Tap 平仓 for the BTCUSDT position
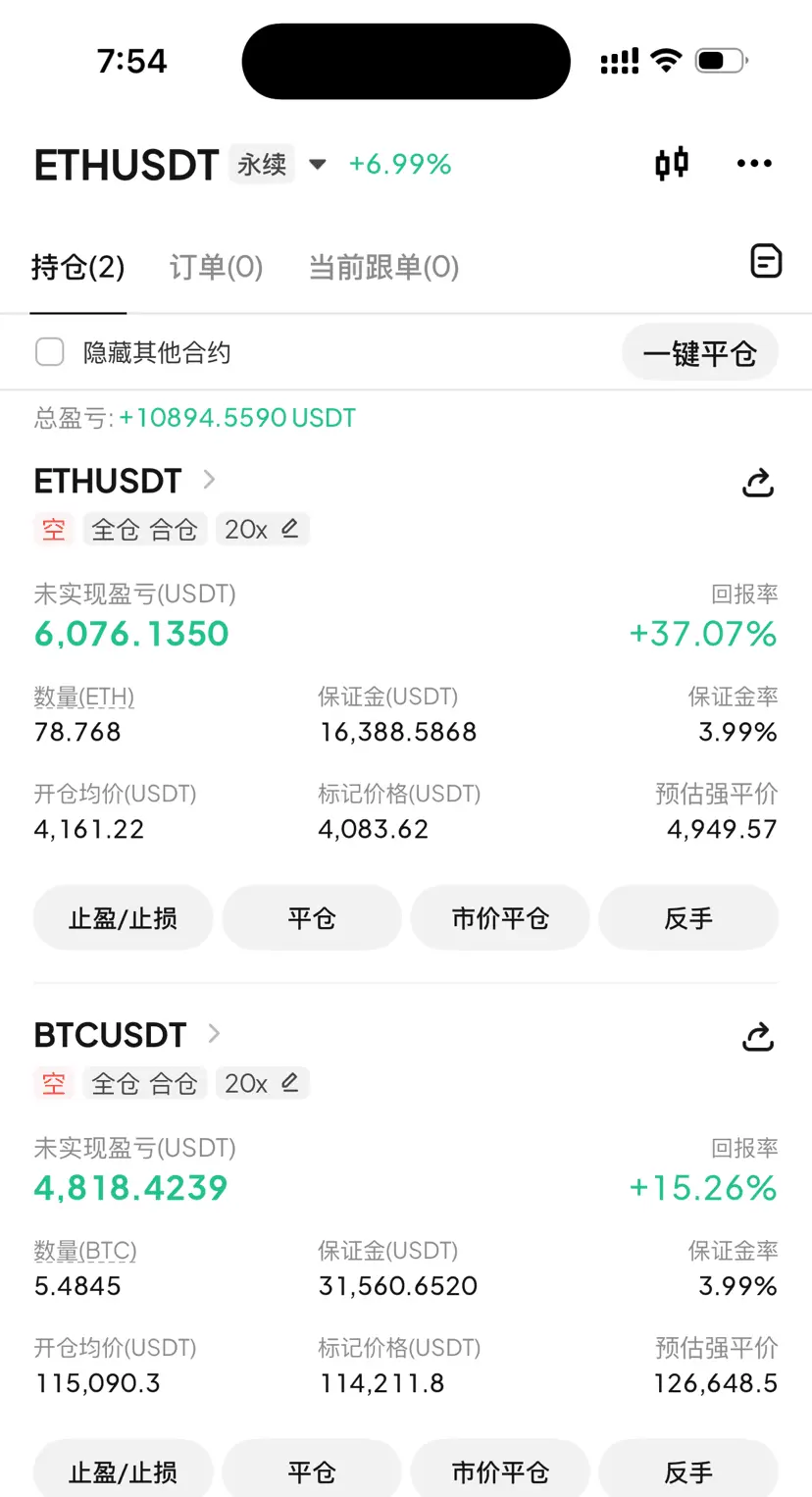Image resolution: width=812 pixels, height=1497 pixels. click(x=312, y=1471)
